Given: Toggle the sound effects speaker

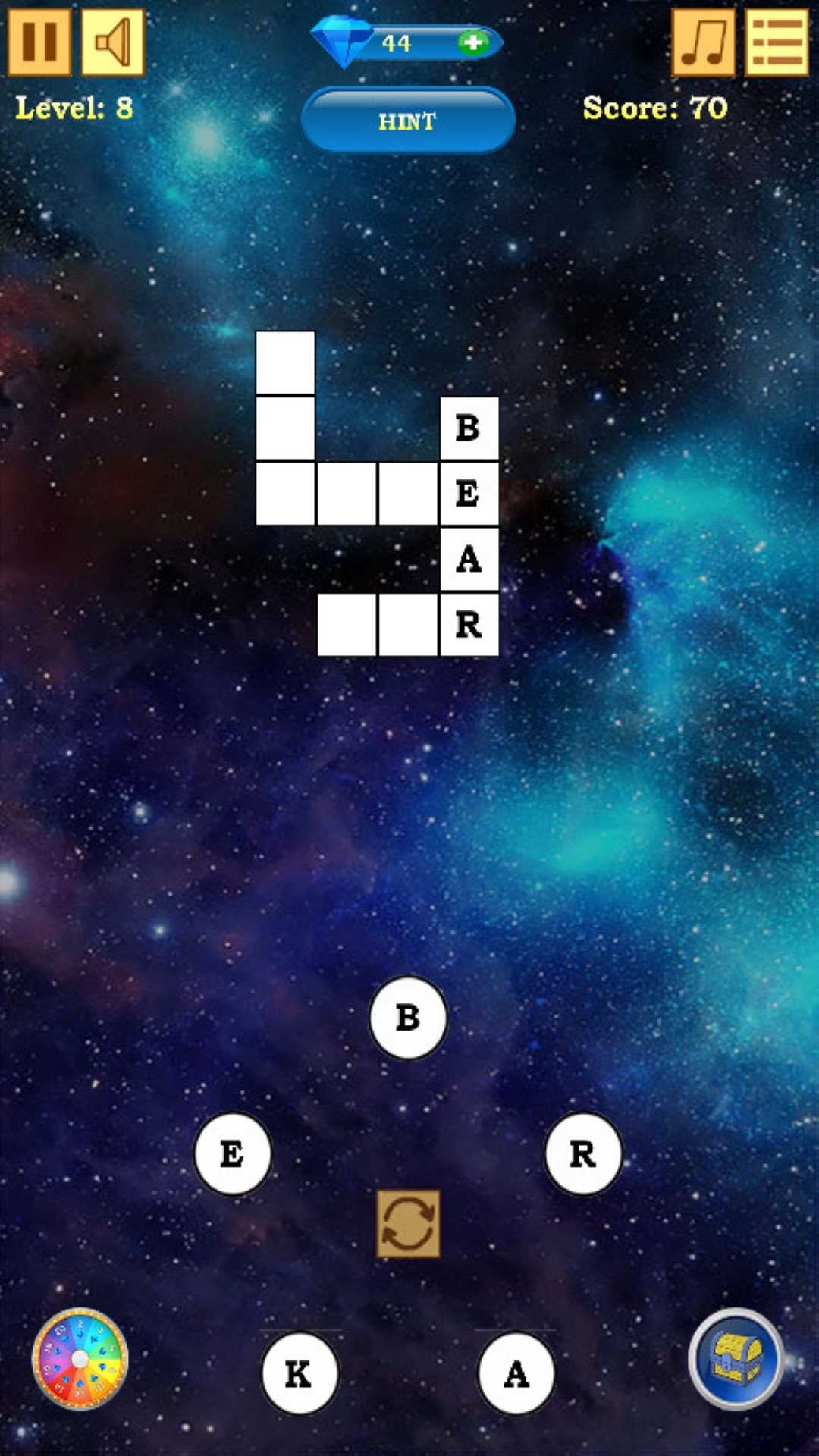Looking at the screenshot, I should tap(112, 42).
